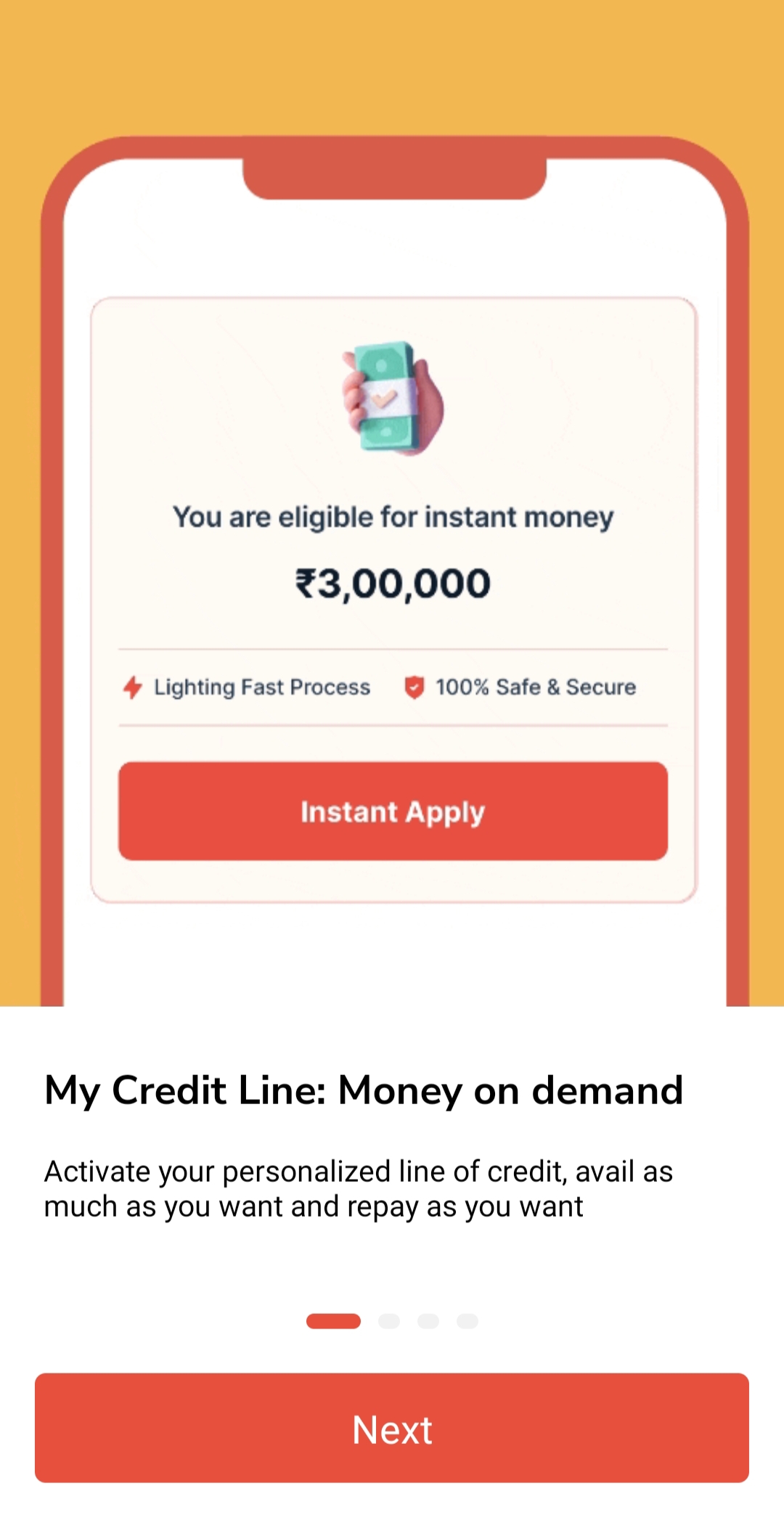
Task: Click the '100% Safe & Secure' label
Action: 535,687
